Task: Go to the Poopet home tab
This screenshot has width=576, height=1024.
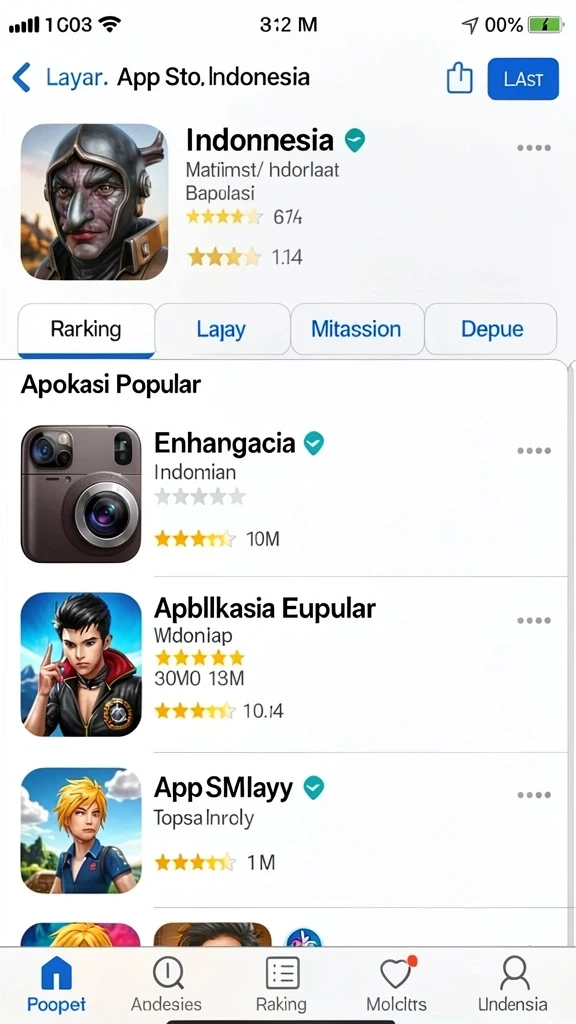Action: (56, 984)
